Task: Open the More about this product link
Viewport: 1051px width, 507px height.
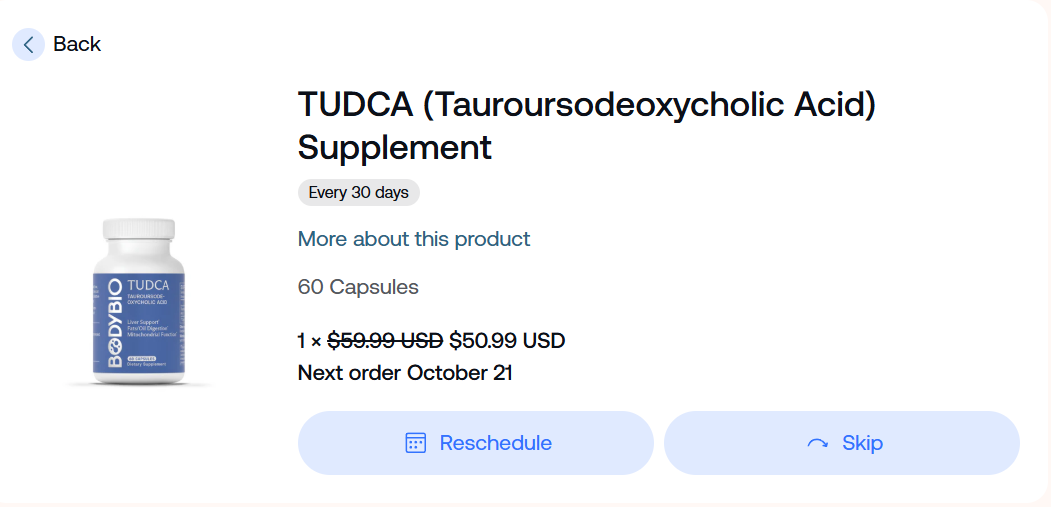Action: tap(414, 239)
